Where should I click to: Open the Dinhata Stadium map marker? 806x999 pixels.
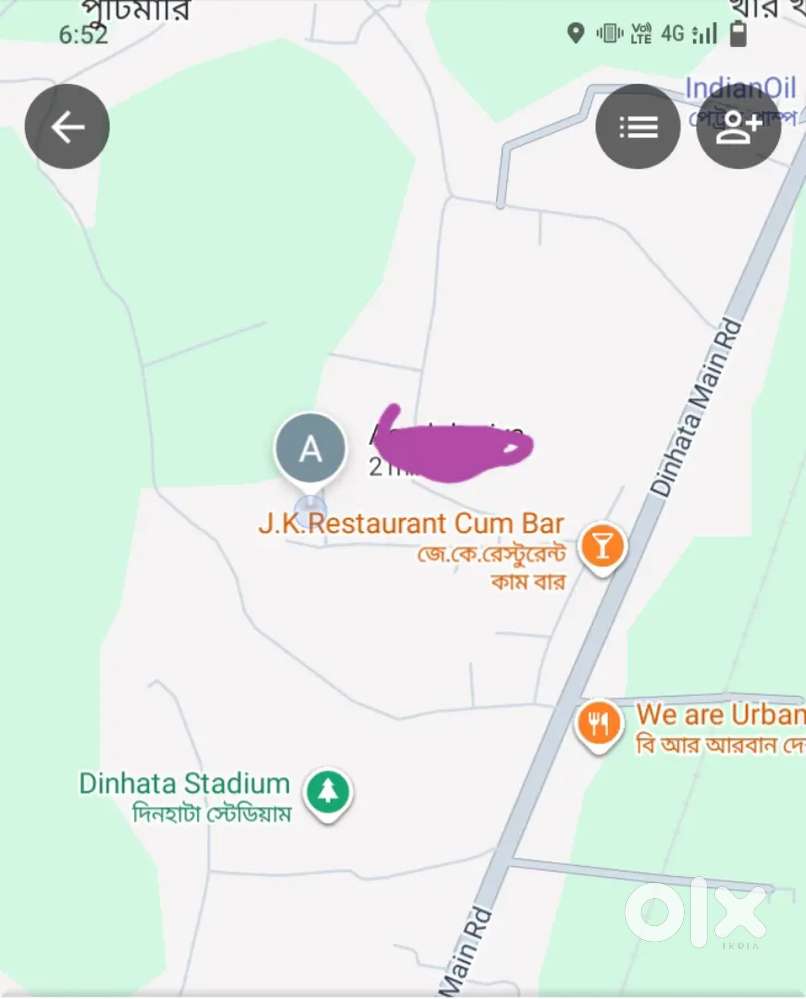click(328, 794)
